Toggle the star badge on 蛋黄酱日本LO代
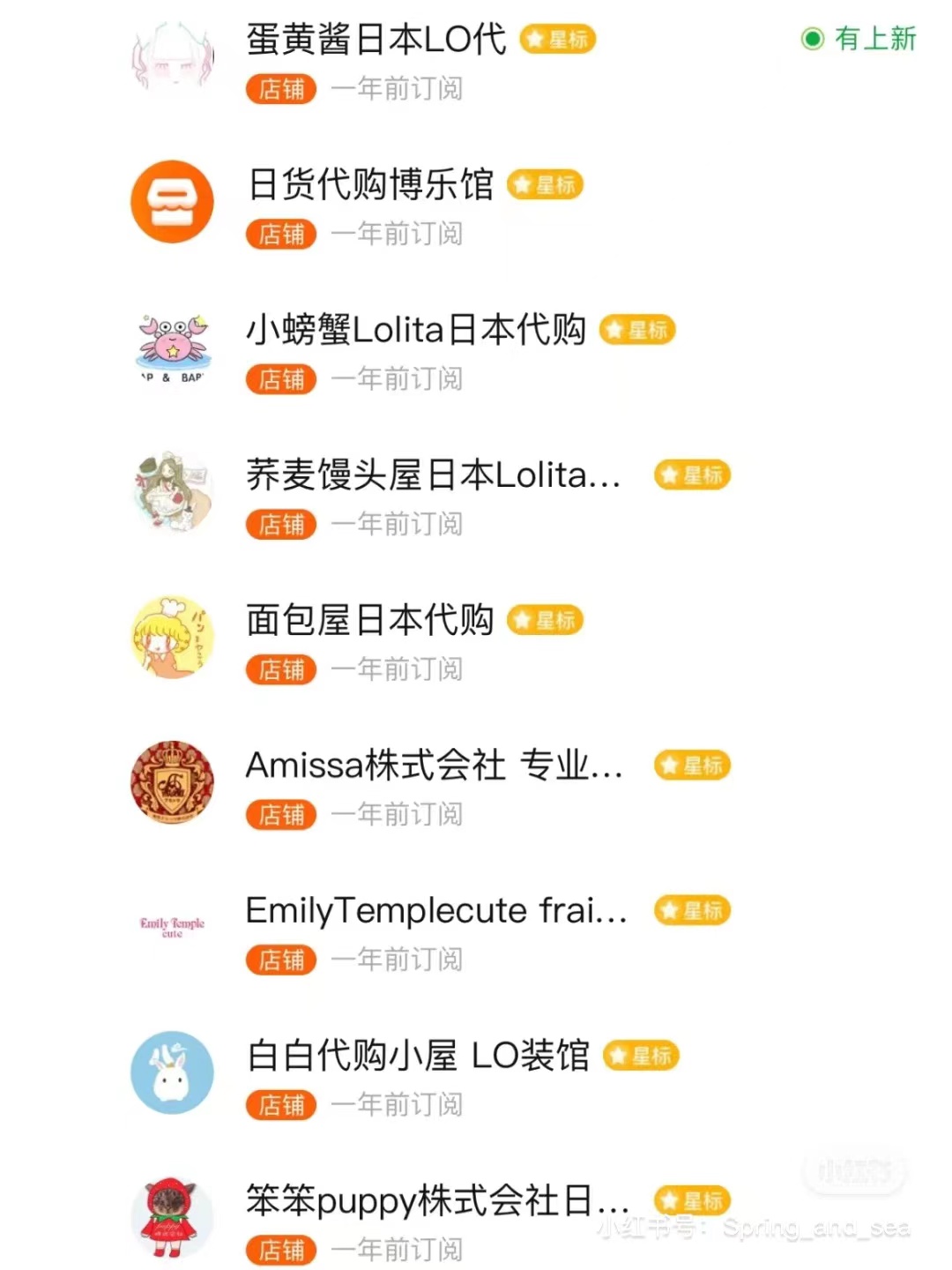Image resolution: width=952 pixels, height=1270 pixels. [558, 40]
